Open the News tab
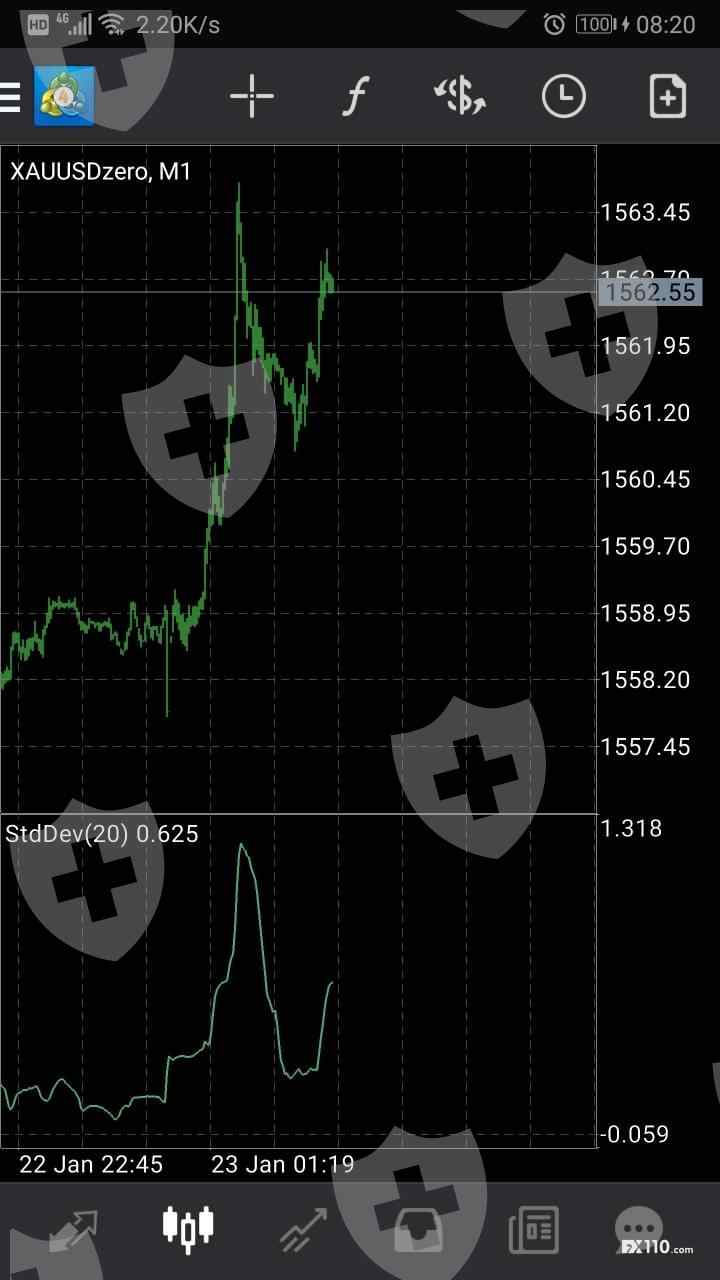 pos(533,1229)
